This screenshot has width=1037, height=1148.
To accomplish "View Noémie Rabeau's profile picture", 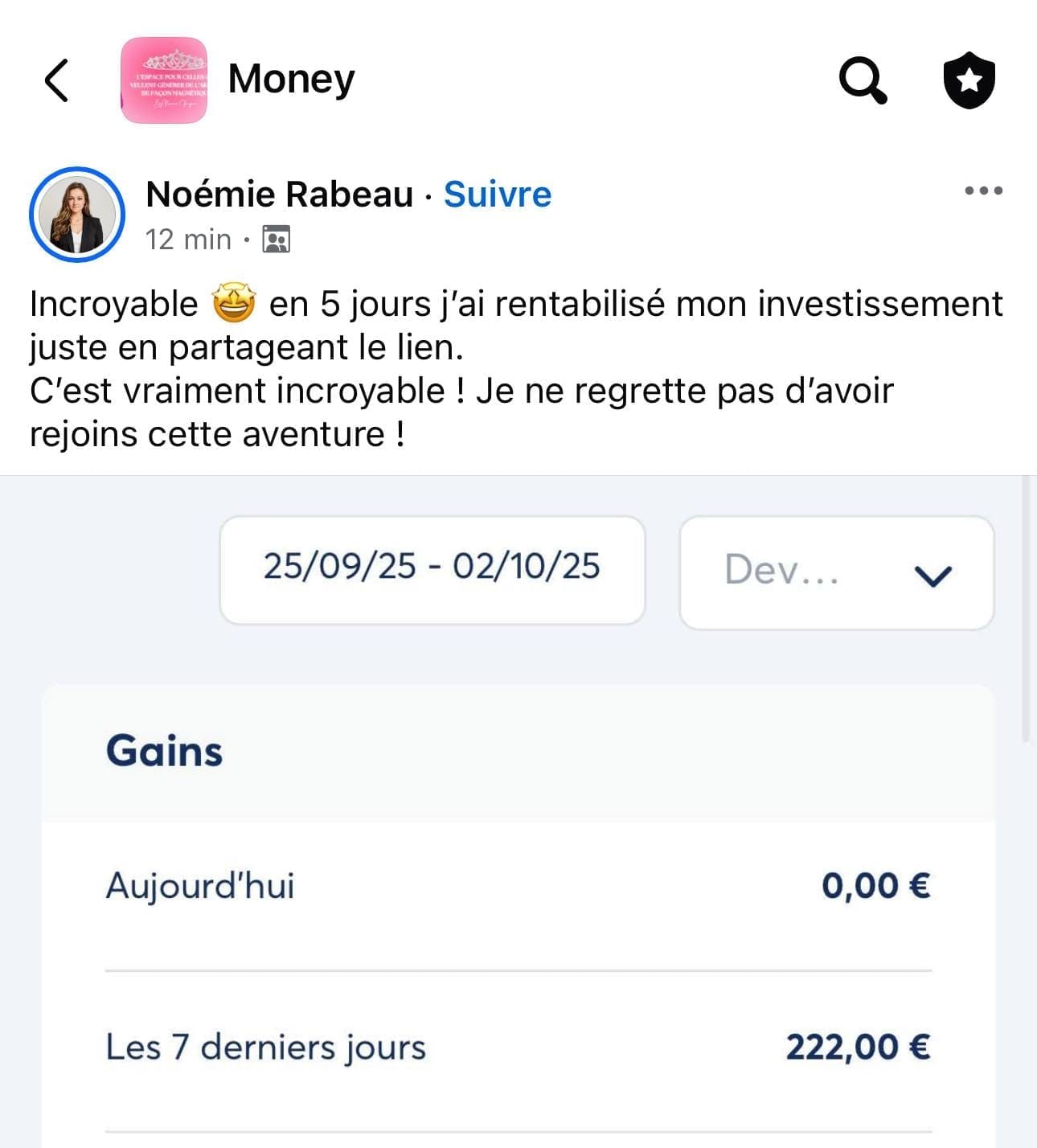I will coord(77,215).
